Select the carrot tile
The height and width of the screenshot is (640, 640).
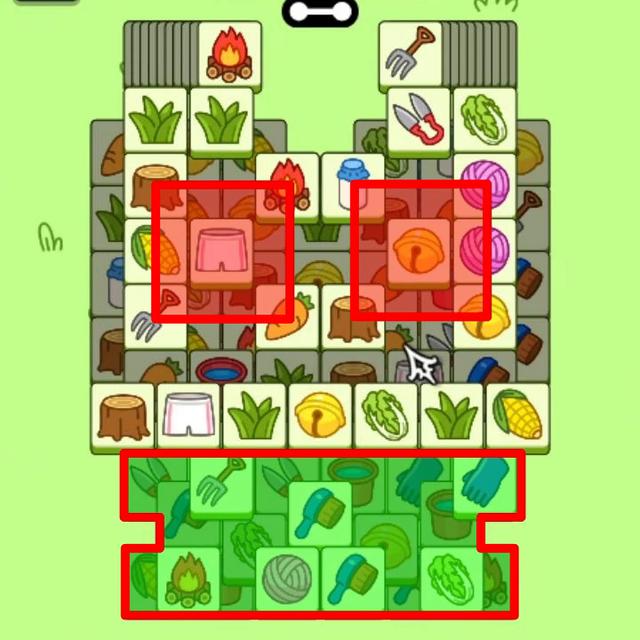(288, 314)
